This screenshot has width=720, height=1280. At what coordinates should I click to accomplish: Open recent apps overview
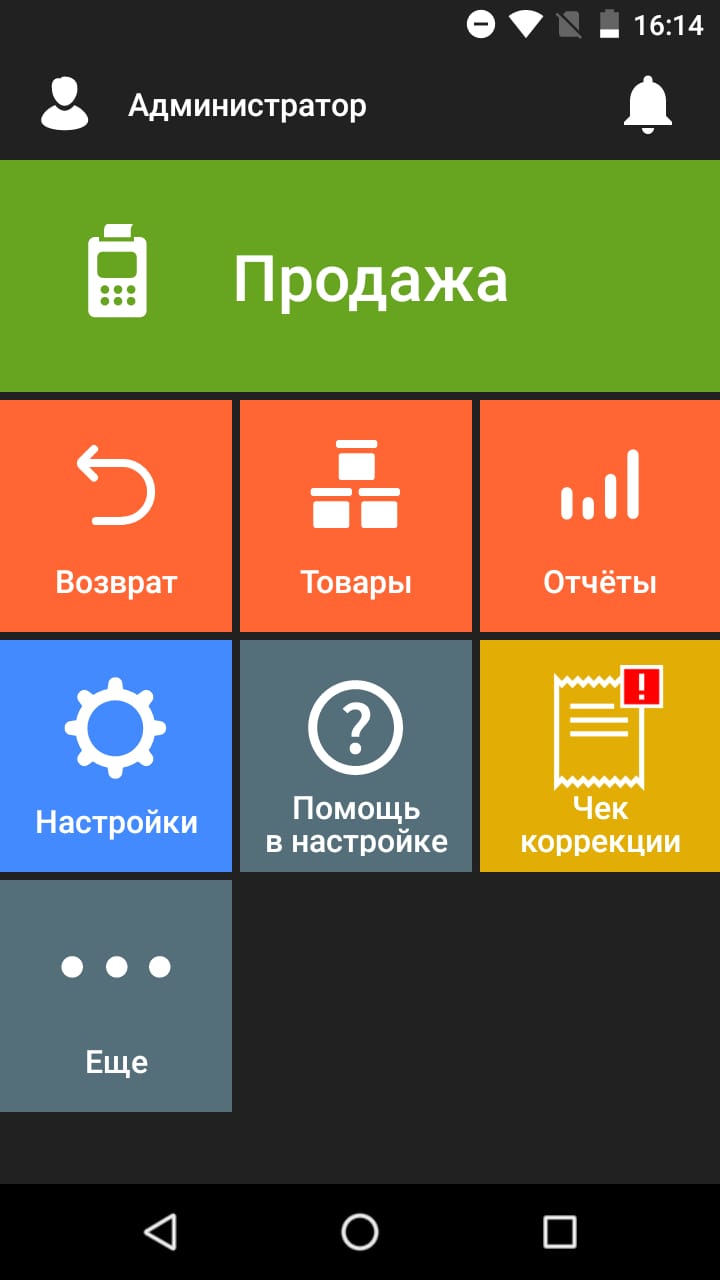(x=559, y=1231)
